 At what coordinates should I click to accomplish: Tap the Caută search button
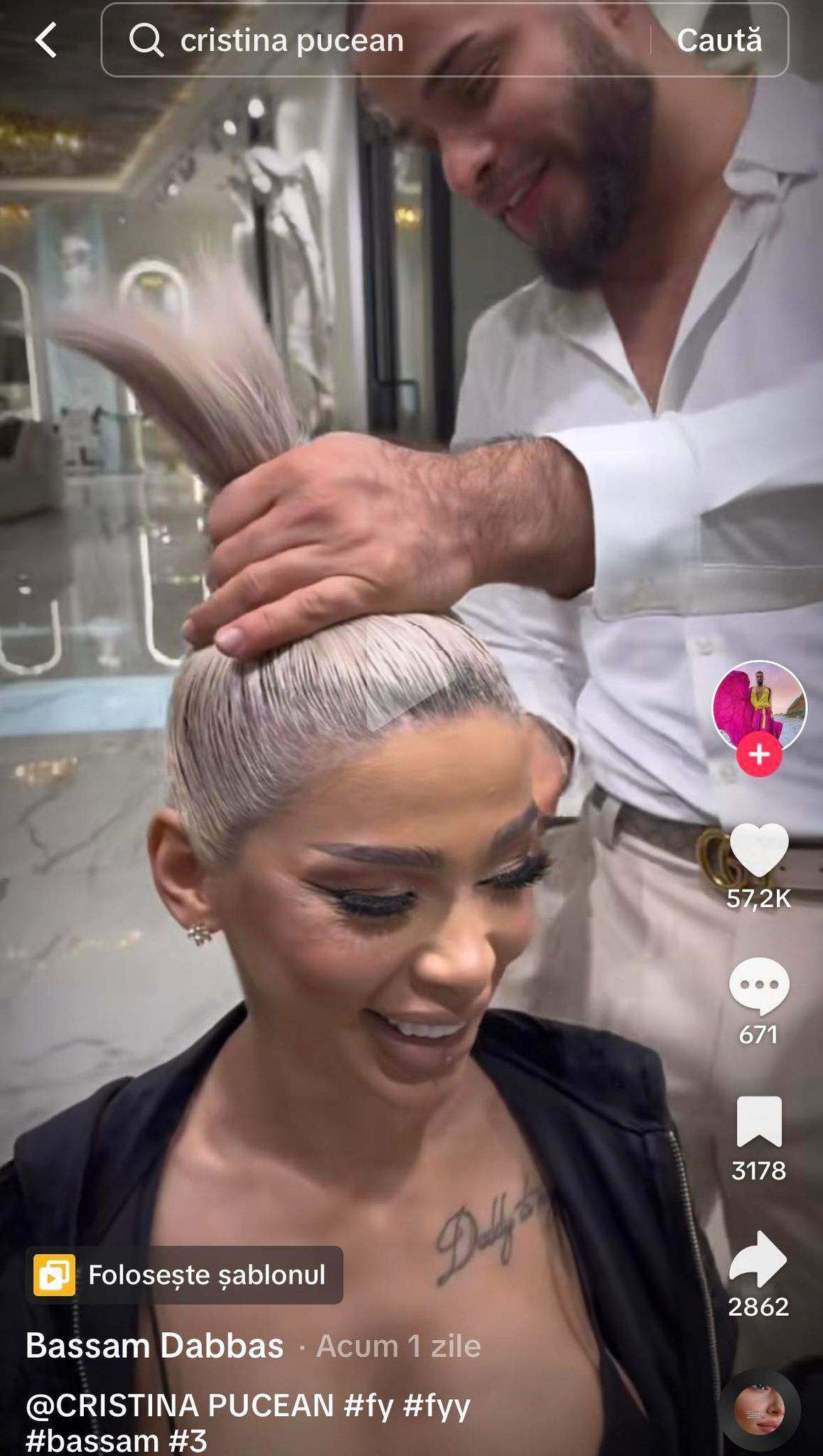tap(719, 40)
